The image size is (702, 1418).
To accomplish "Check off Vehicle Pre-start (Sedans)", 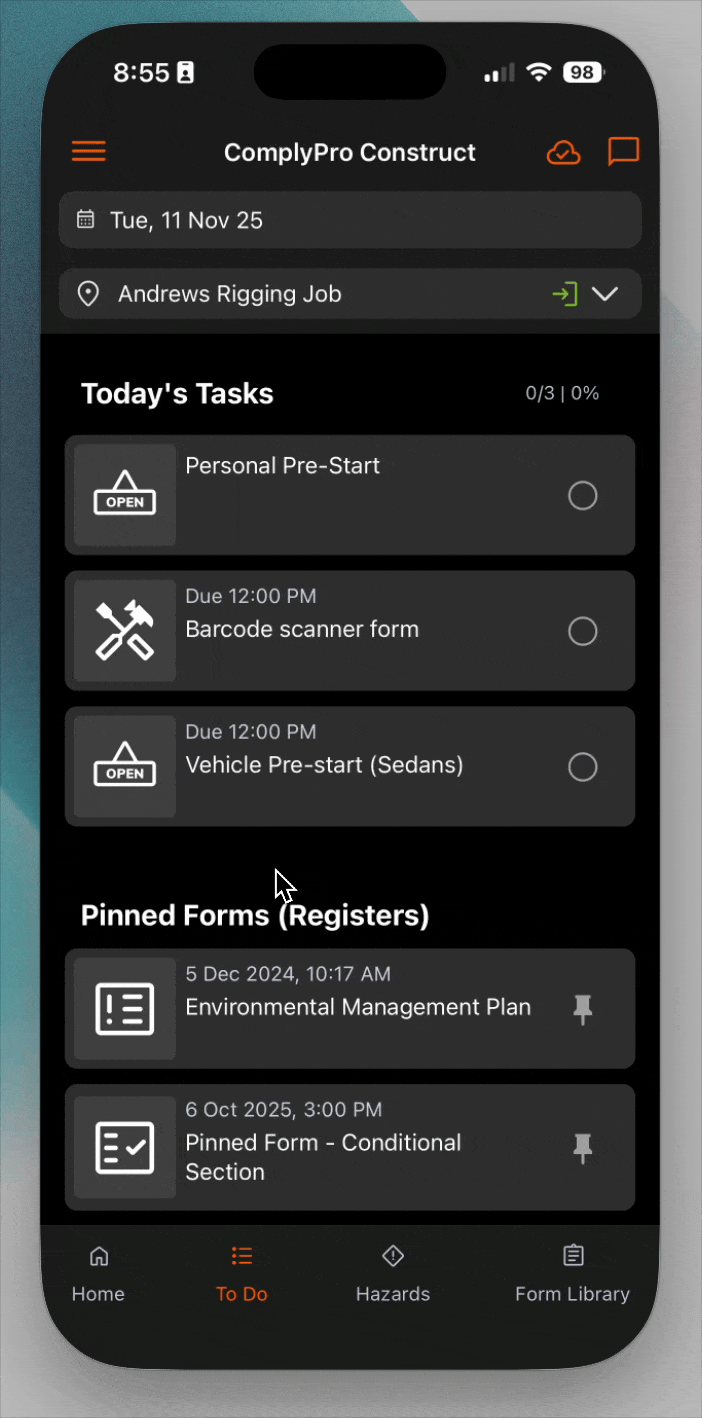I will coord(583,767).
